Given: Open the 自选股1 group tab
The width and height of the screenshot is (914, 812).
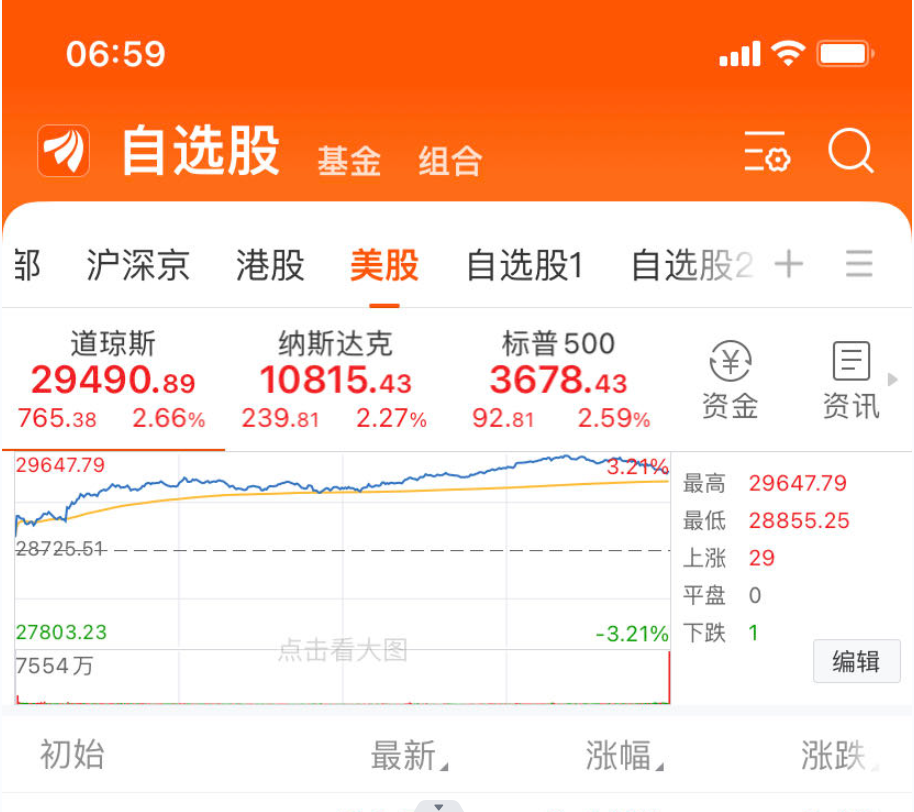Looking at the screenshot, I should (x=524, y=265).
